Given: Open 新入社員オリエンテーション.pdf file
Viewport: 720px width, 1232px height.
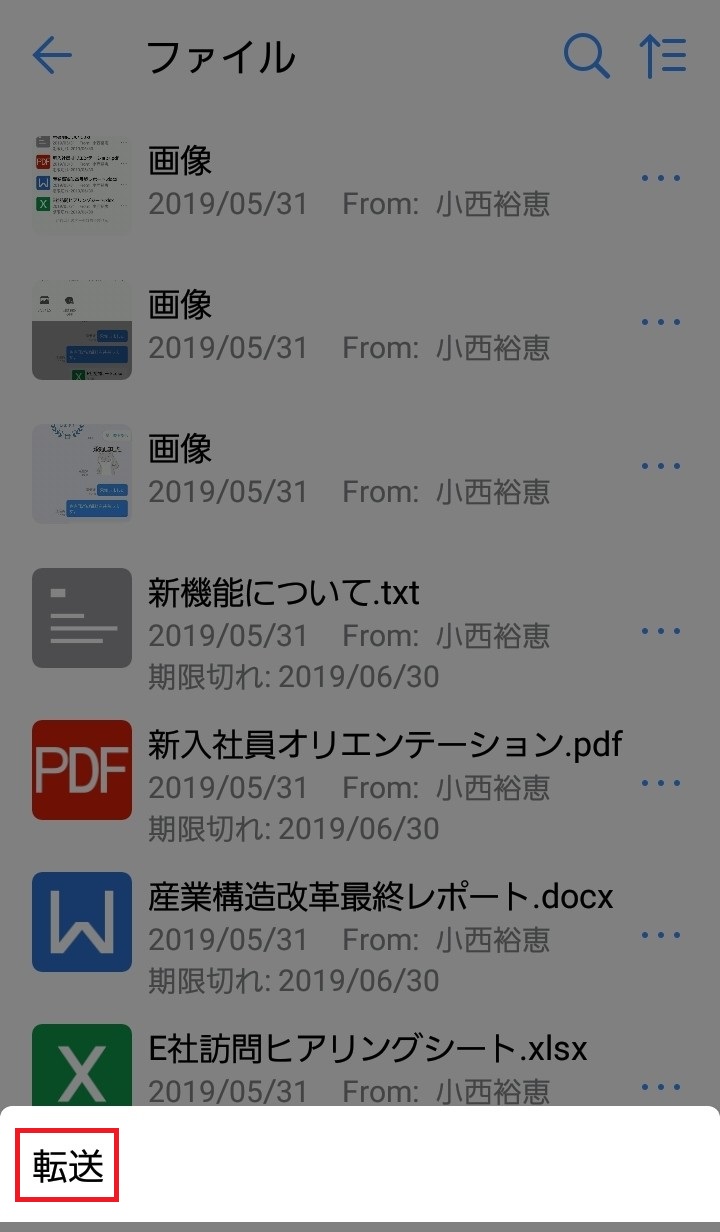Looking at the screenshot, I should pos(360,785).
